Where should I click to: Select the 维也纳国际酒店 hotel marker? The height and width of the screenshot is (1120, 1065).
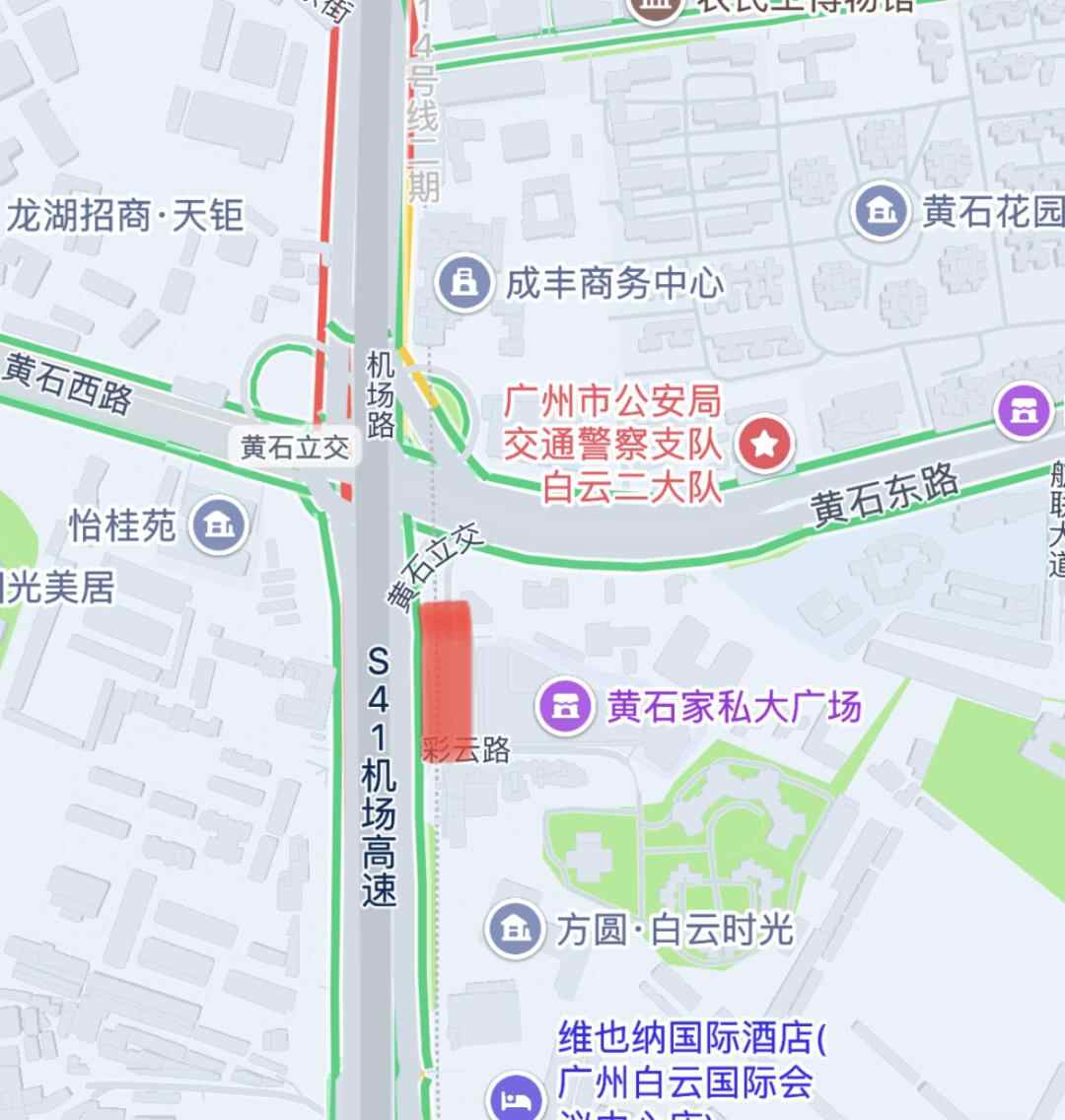pyautogui.click(x=517, y=1096)
